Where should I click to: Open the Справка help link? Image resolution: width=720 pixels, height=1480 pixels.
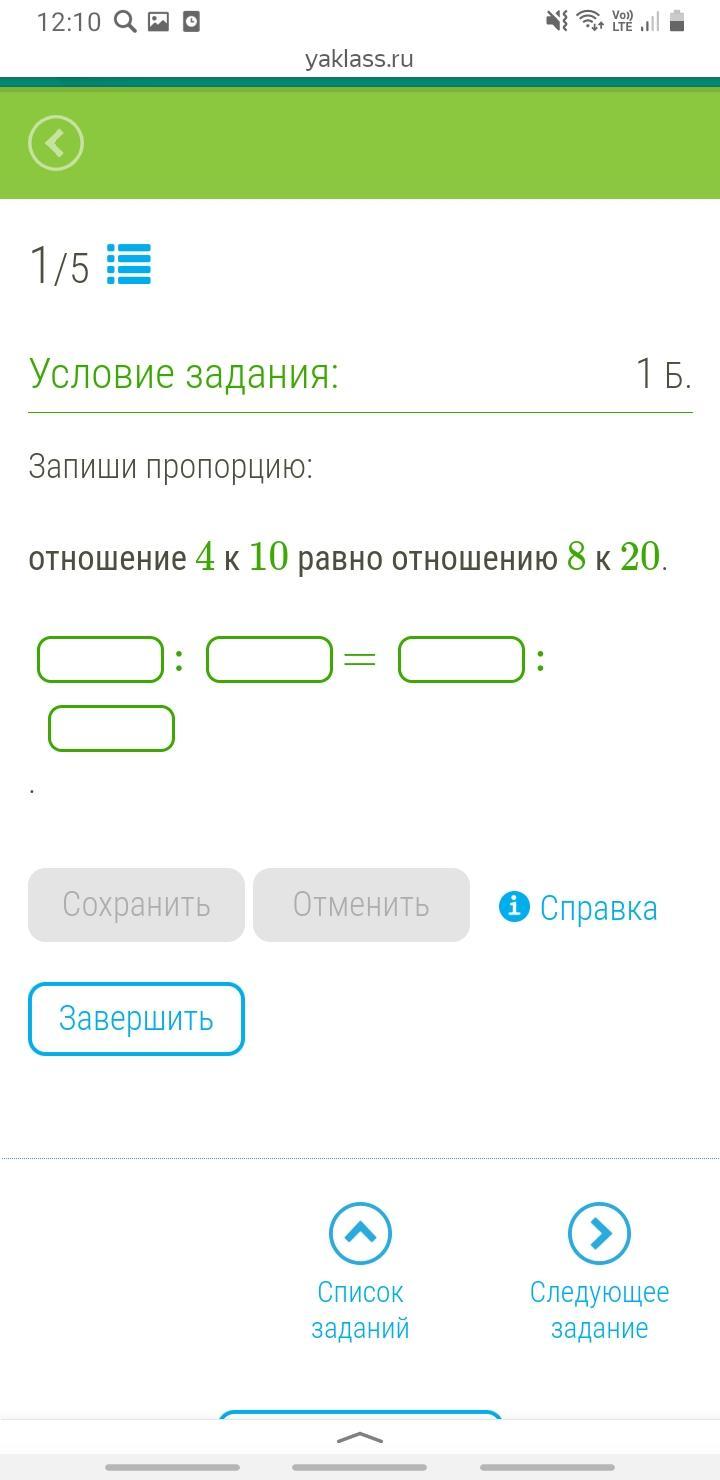pyautogui.click(x=579, y=908)
